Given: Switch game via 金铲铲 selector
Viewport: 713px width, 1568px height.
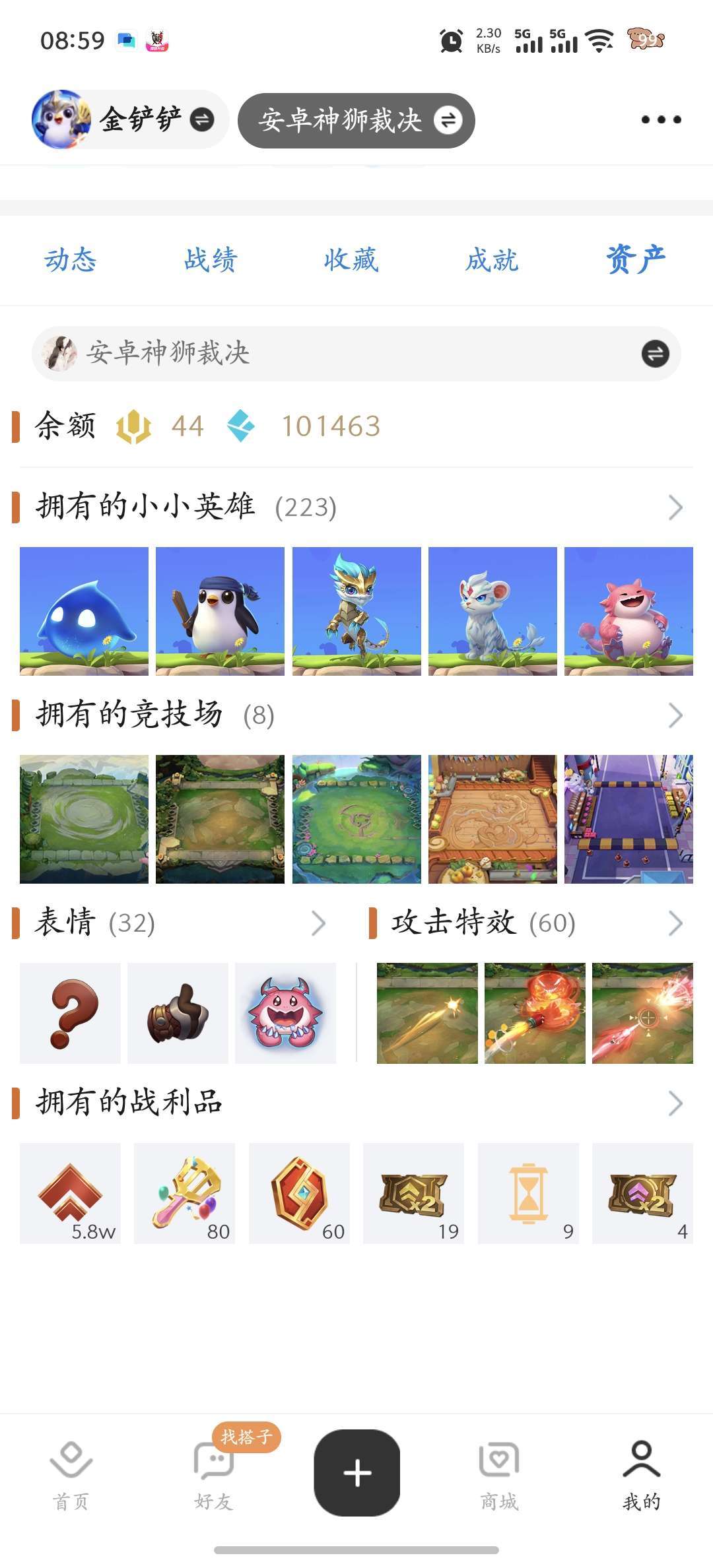Looking at the screenshot, I should point(129,119).
